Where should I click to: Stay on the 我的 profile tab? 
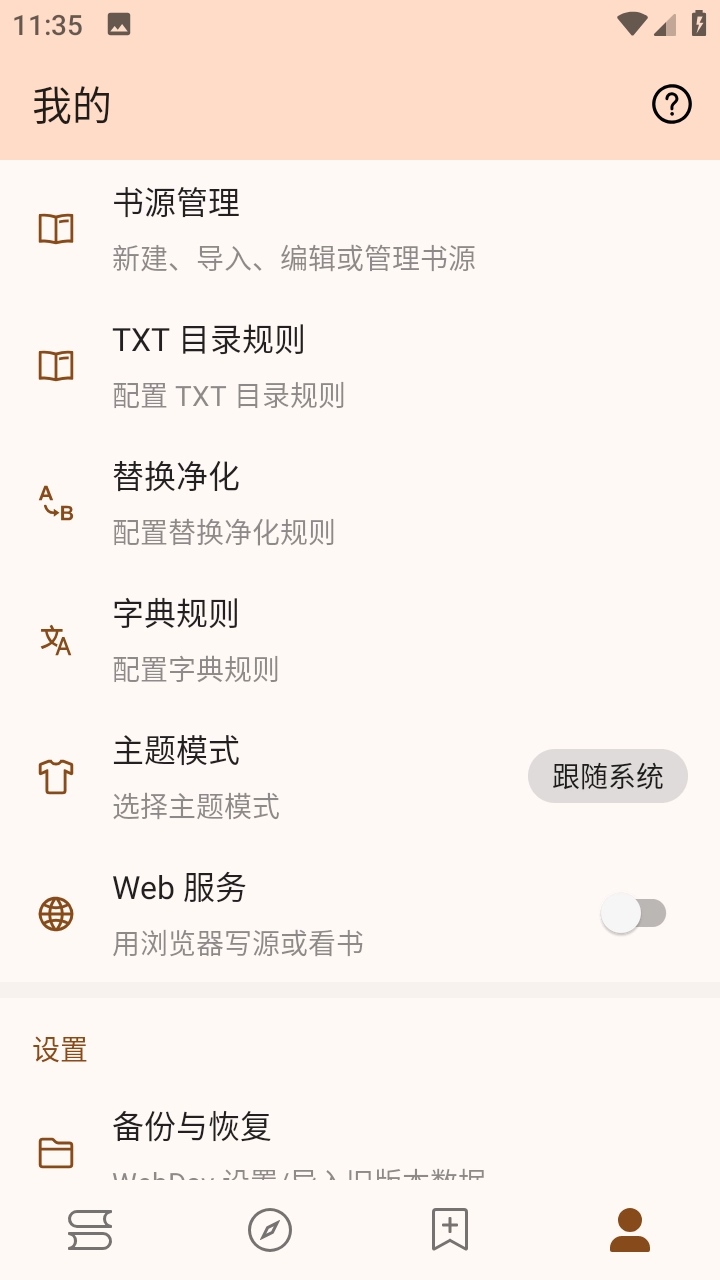tap(630, 1231)
